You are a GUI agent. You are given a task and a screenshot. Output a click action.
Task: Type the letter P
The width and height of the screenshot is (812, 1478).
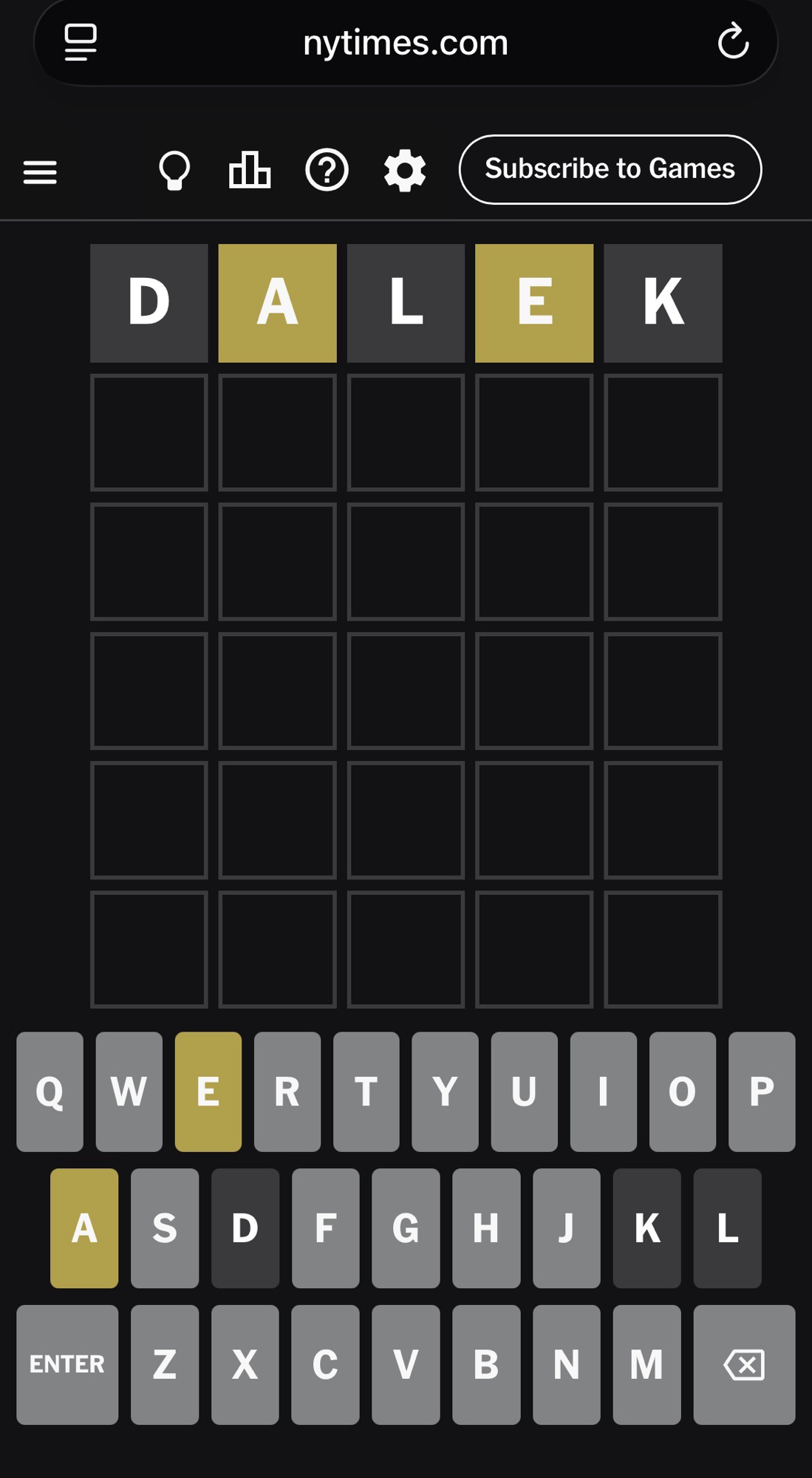point(762,1092)
